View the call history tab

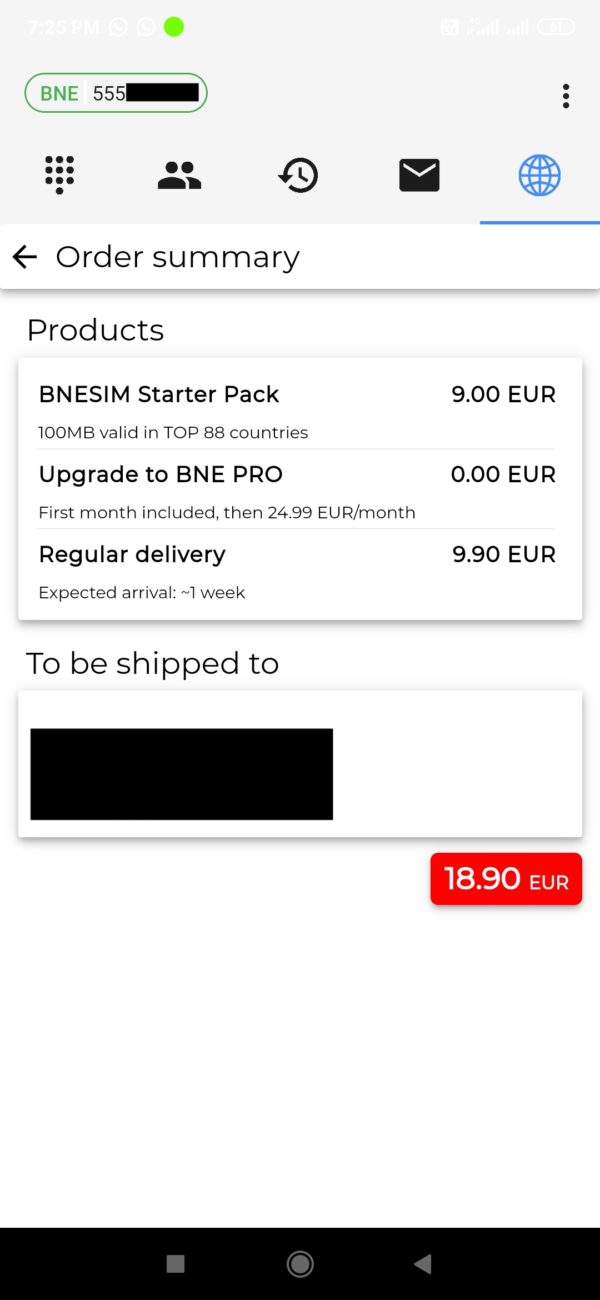click(298, 176)
